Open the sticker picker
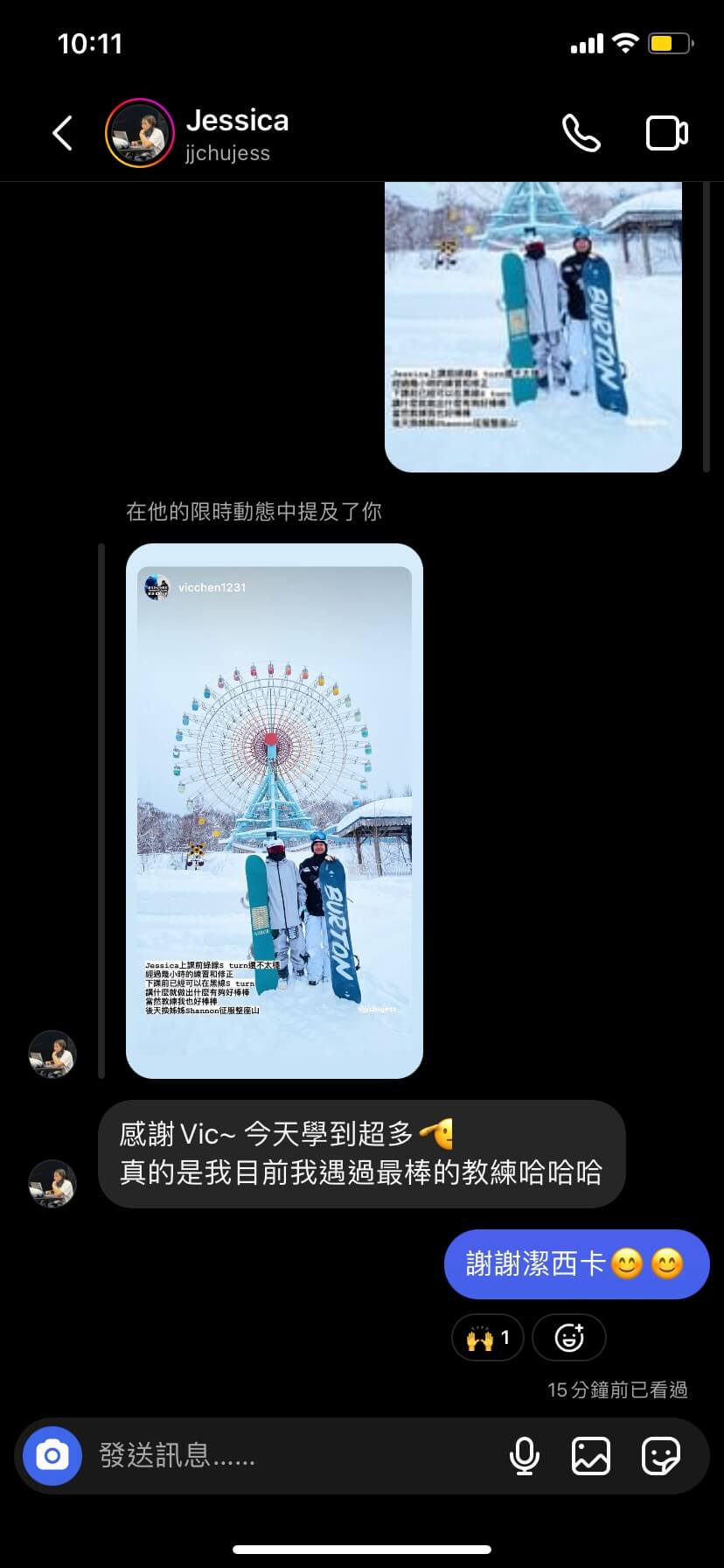 [x=660, y=1456]
